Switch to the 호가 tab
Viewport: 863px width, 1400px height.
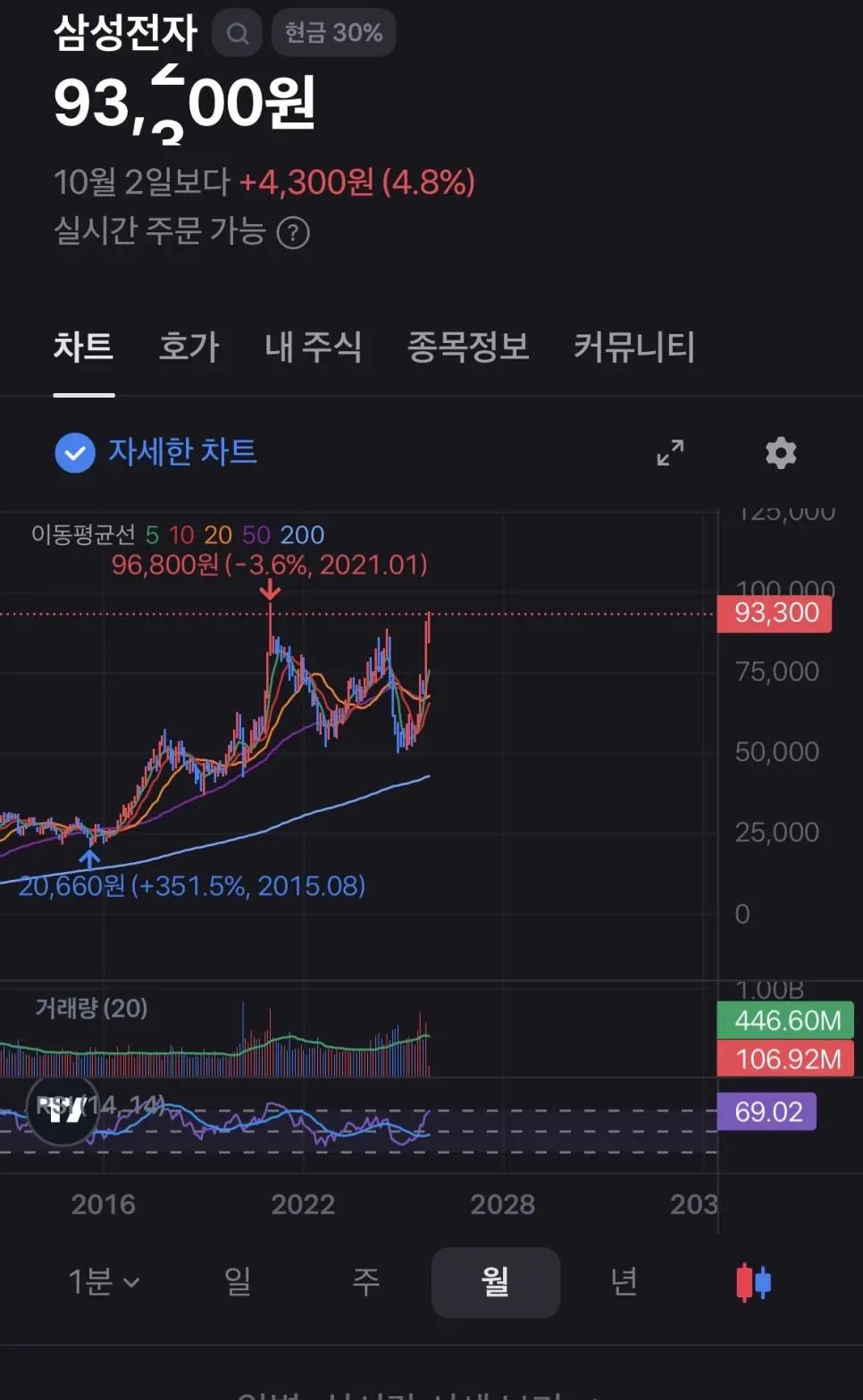tap(189, 348)
